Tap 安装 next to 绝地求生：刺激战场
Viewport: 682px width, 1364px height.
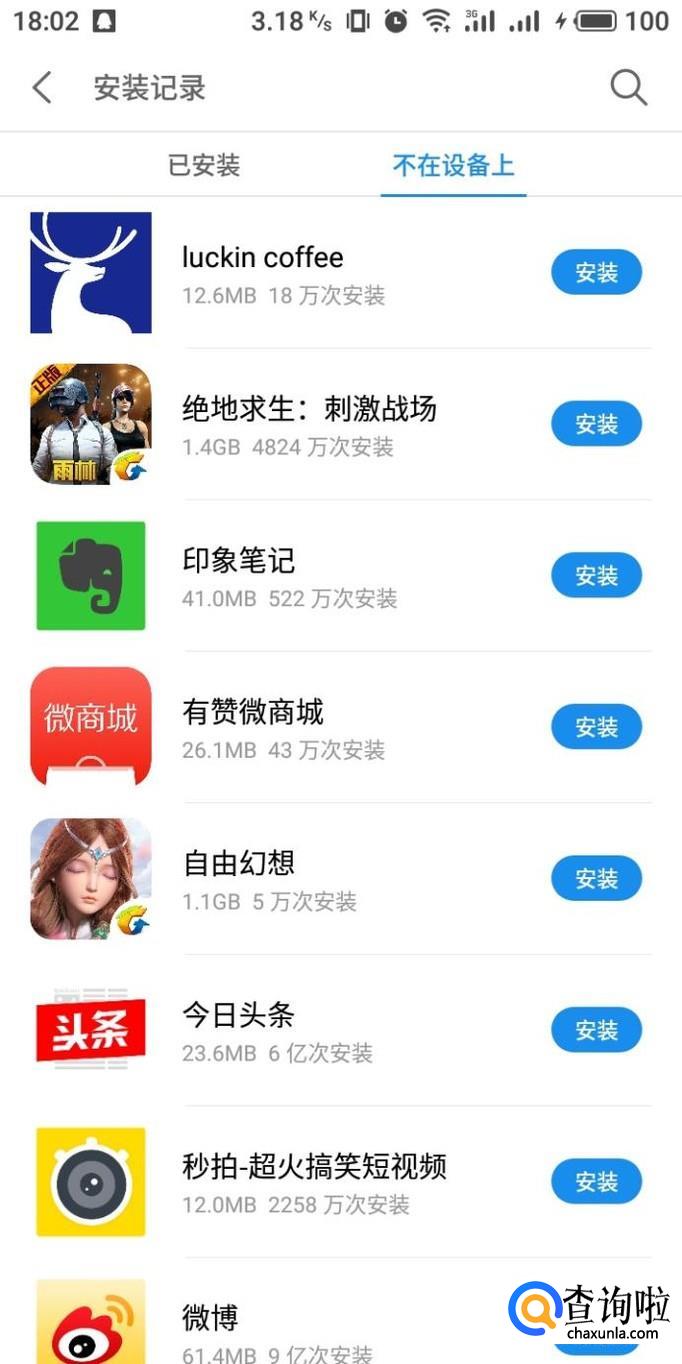coord(596,425)
